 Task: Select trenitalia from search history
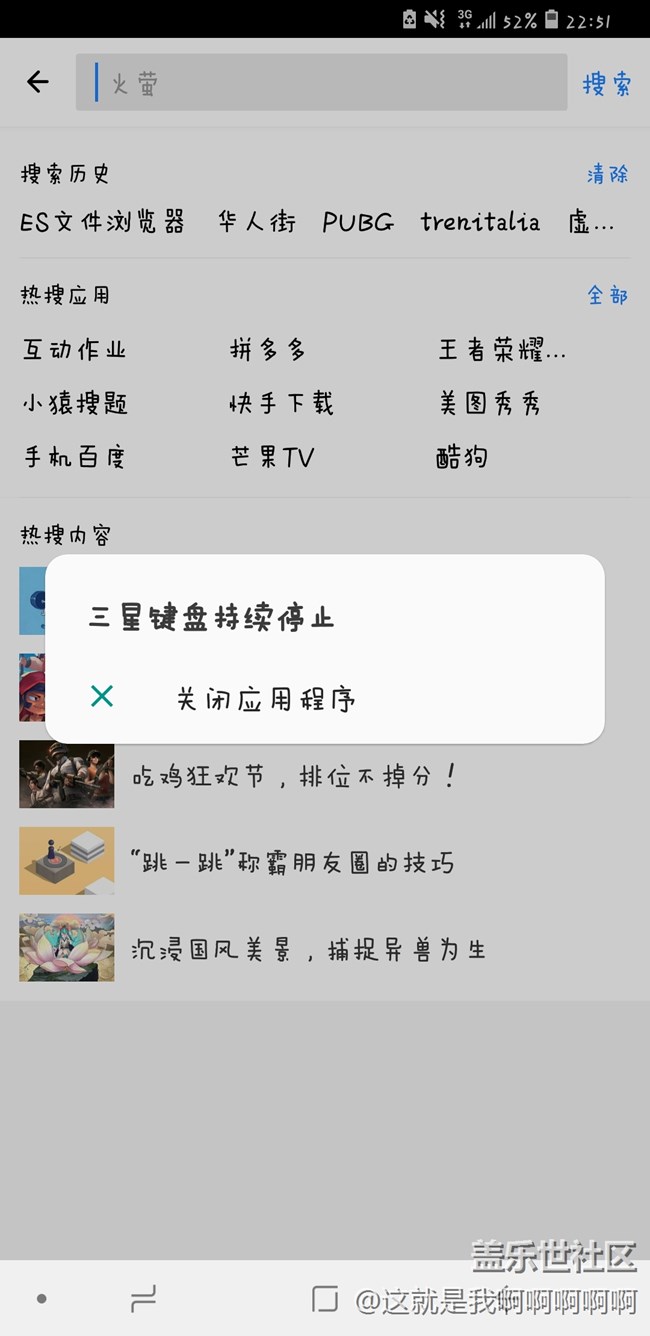(480, 222)
